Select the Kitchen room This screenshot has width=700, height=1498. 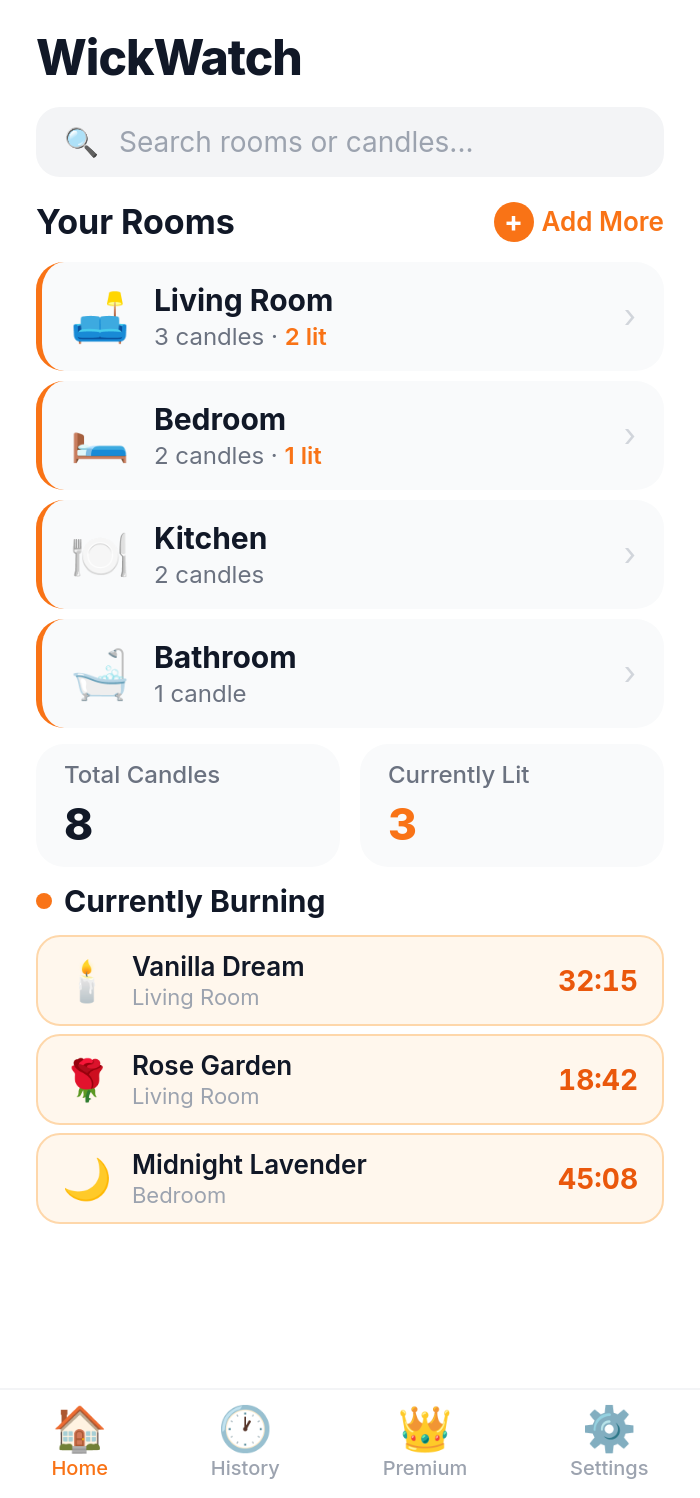[350, 555]
